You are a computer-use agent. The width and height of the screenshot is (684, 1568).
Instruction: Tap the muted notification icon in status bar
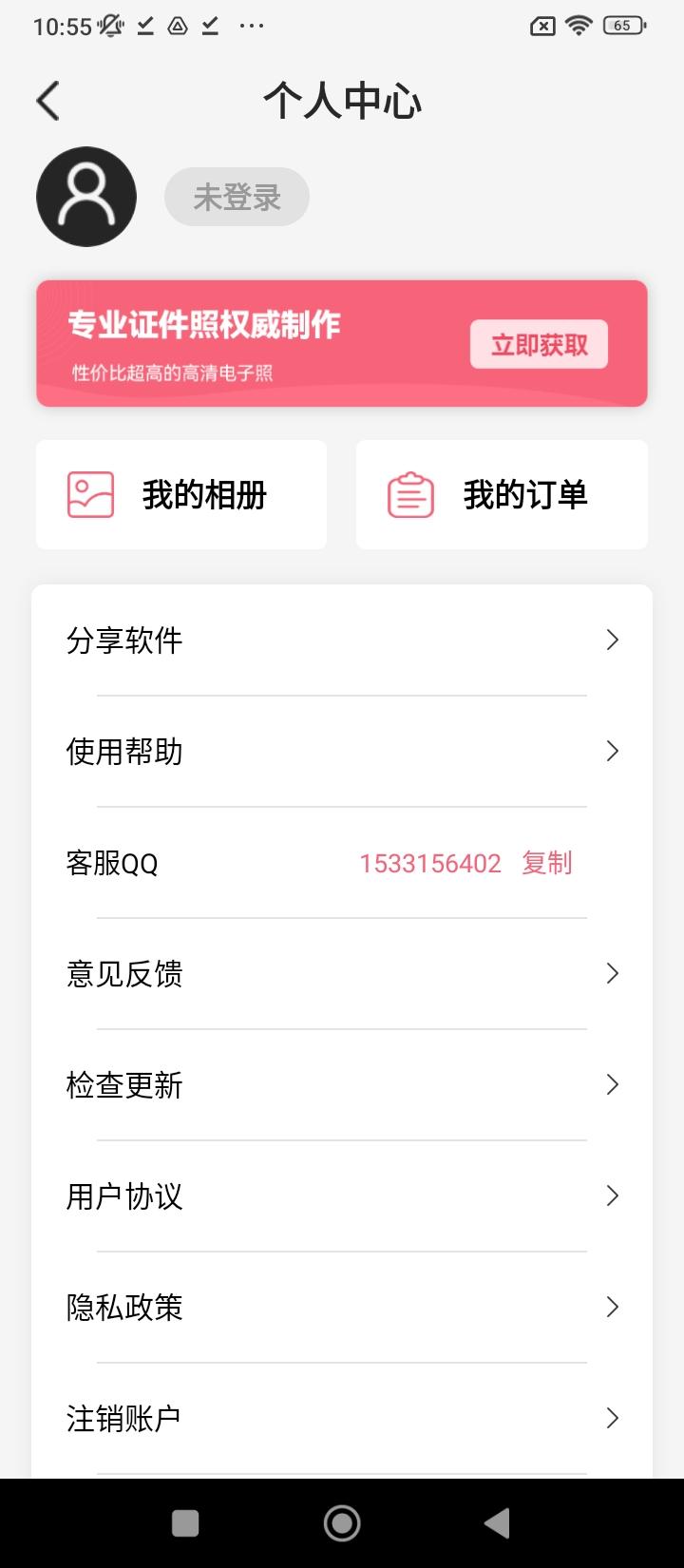click(x=108, y=26)
